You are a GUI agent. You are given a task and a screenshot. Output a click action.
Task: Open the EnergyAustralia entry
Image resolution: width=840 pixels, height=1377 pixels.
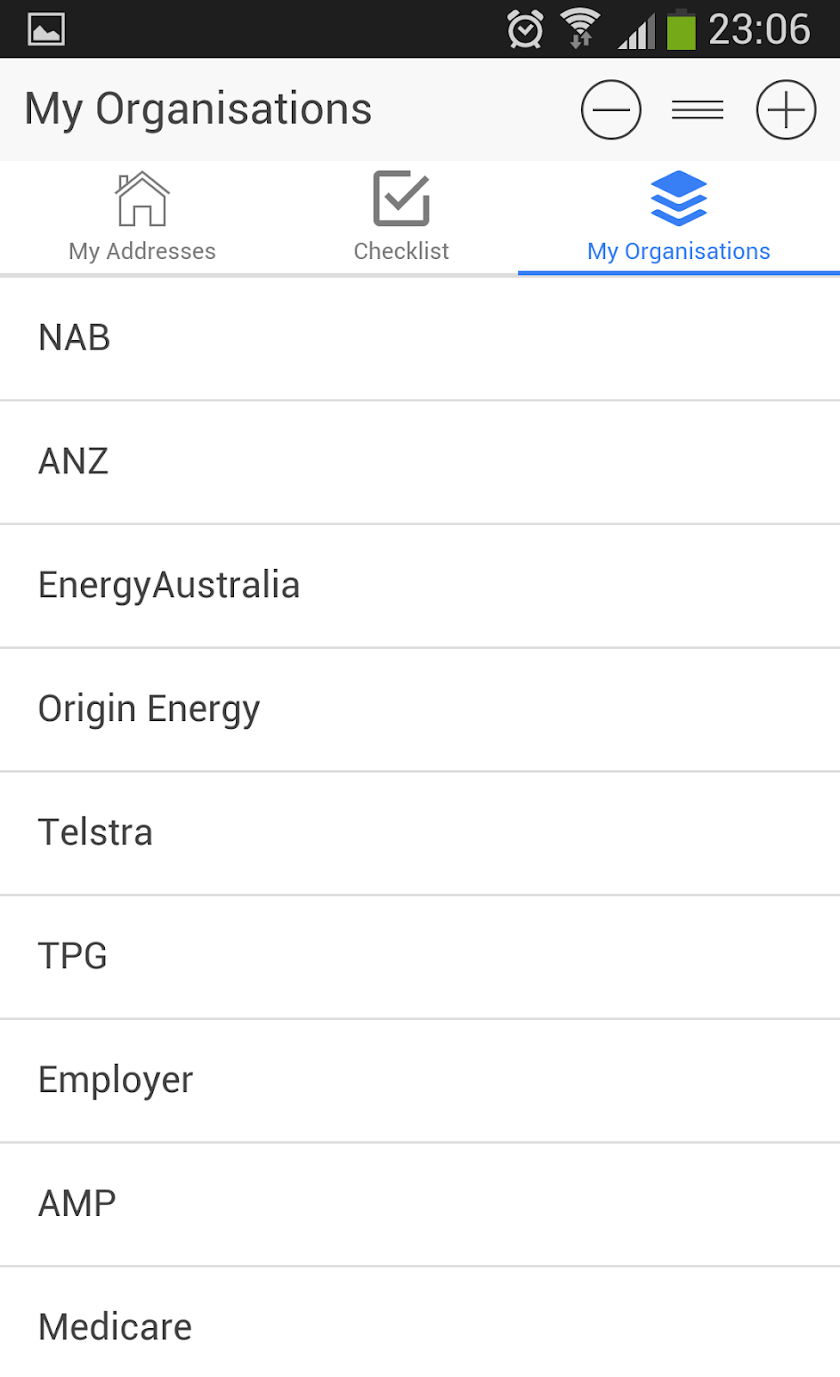point(420,585)
